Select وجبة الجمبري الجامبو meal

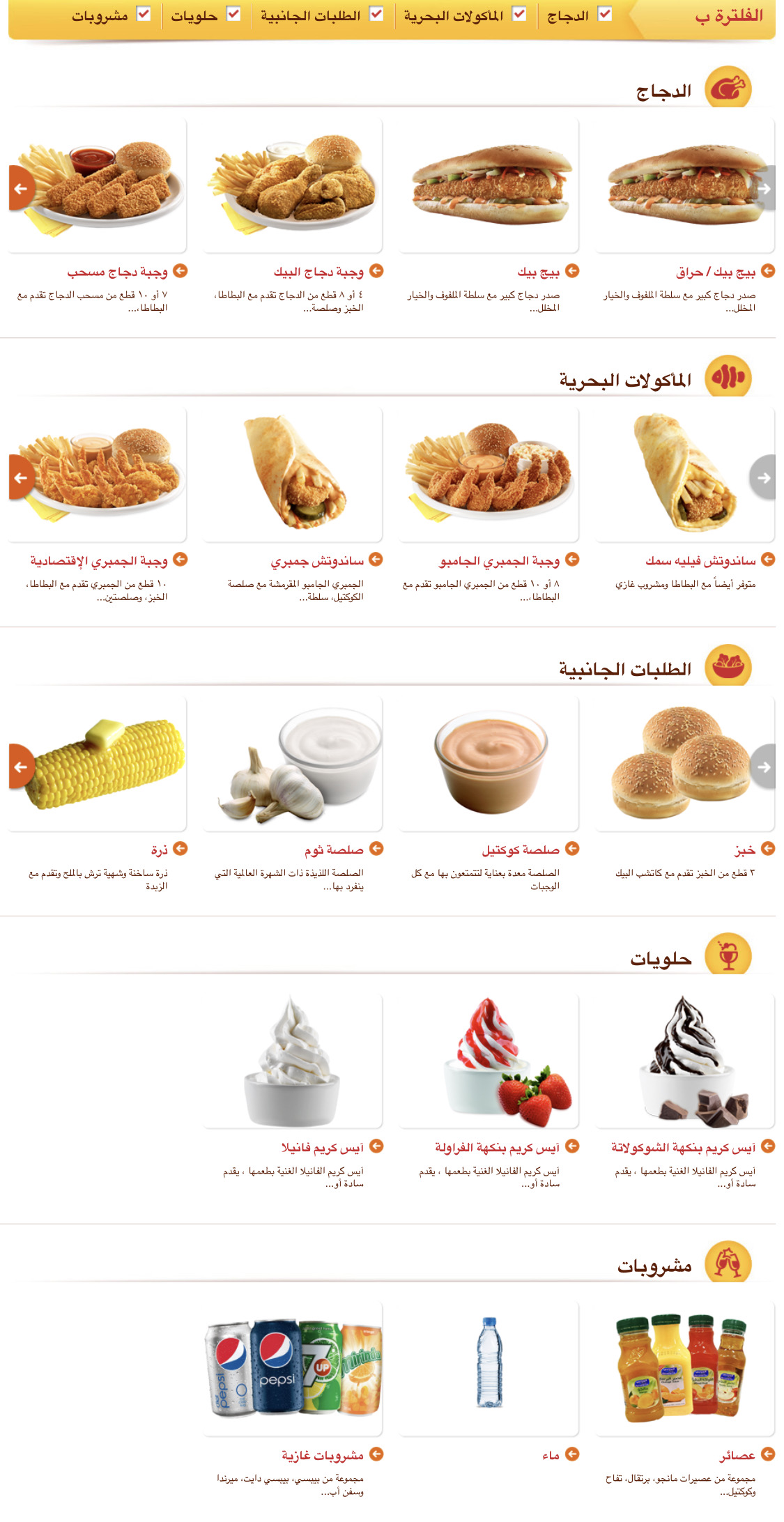click(499, 560)
